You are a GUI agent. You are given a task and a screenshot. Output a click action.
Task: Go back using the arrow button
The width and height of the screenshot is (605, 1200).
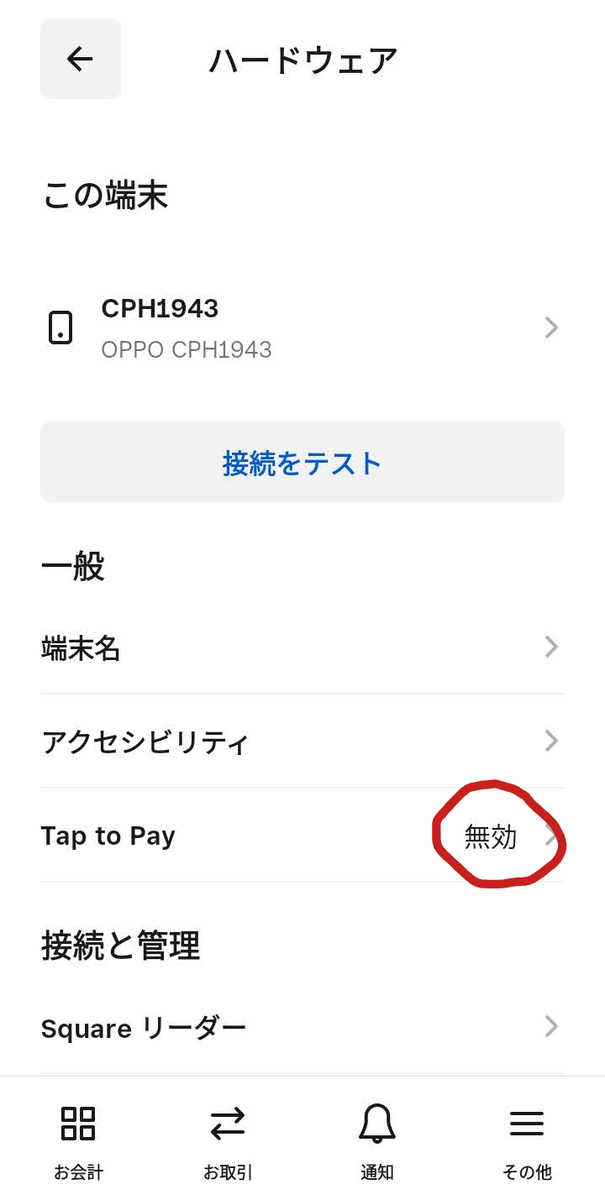pos(80,59)
